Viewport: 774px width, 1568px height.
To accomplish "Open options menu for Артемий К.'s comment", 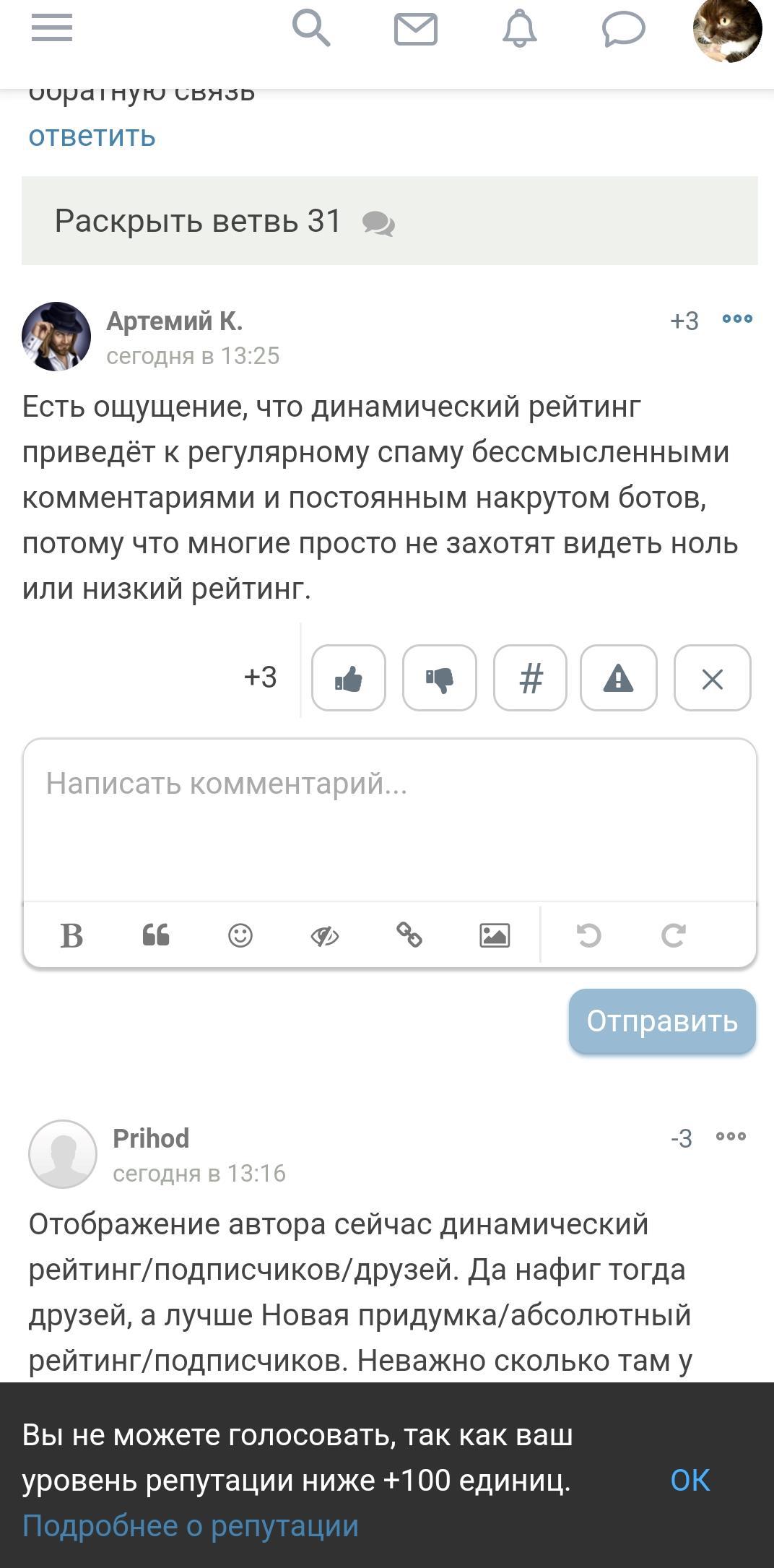I will [x=737, y=319].
